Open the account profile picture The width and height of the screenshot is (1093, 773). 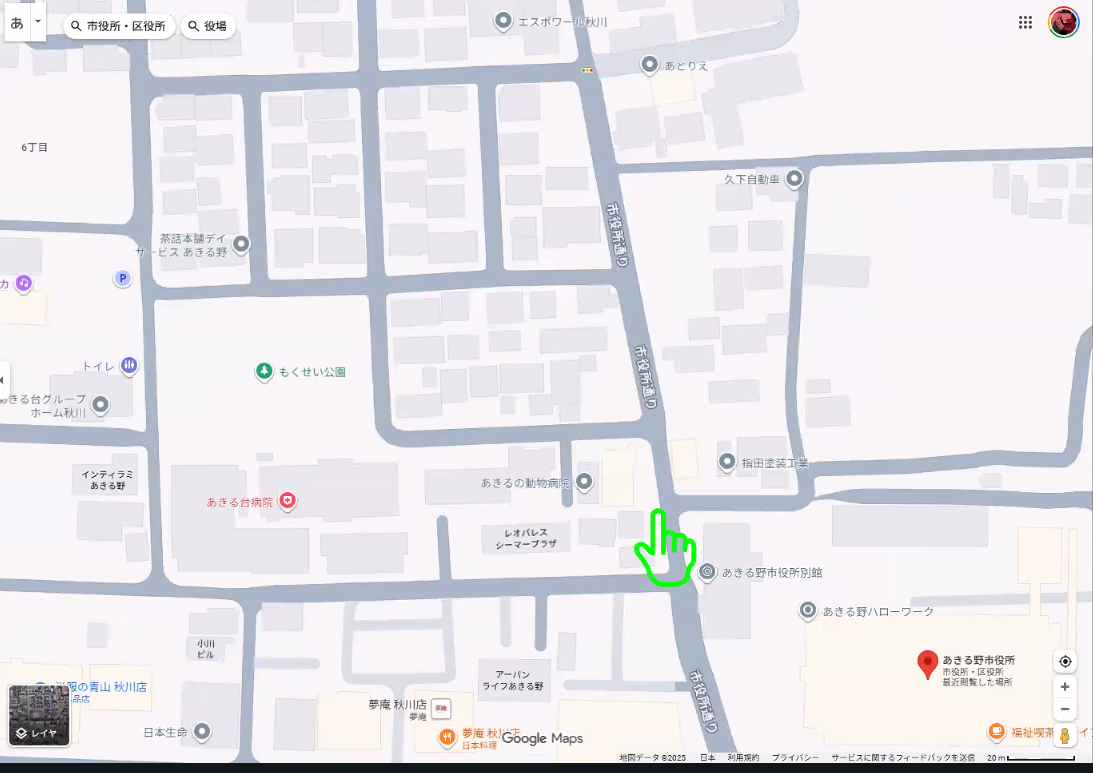tap(1063, 22)
